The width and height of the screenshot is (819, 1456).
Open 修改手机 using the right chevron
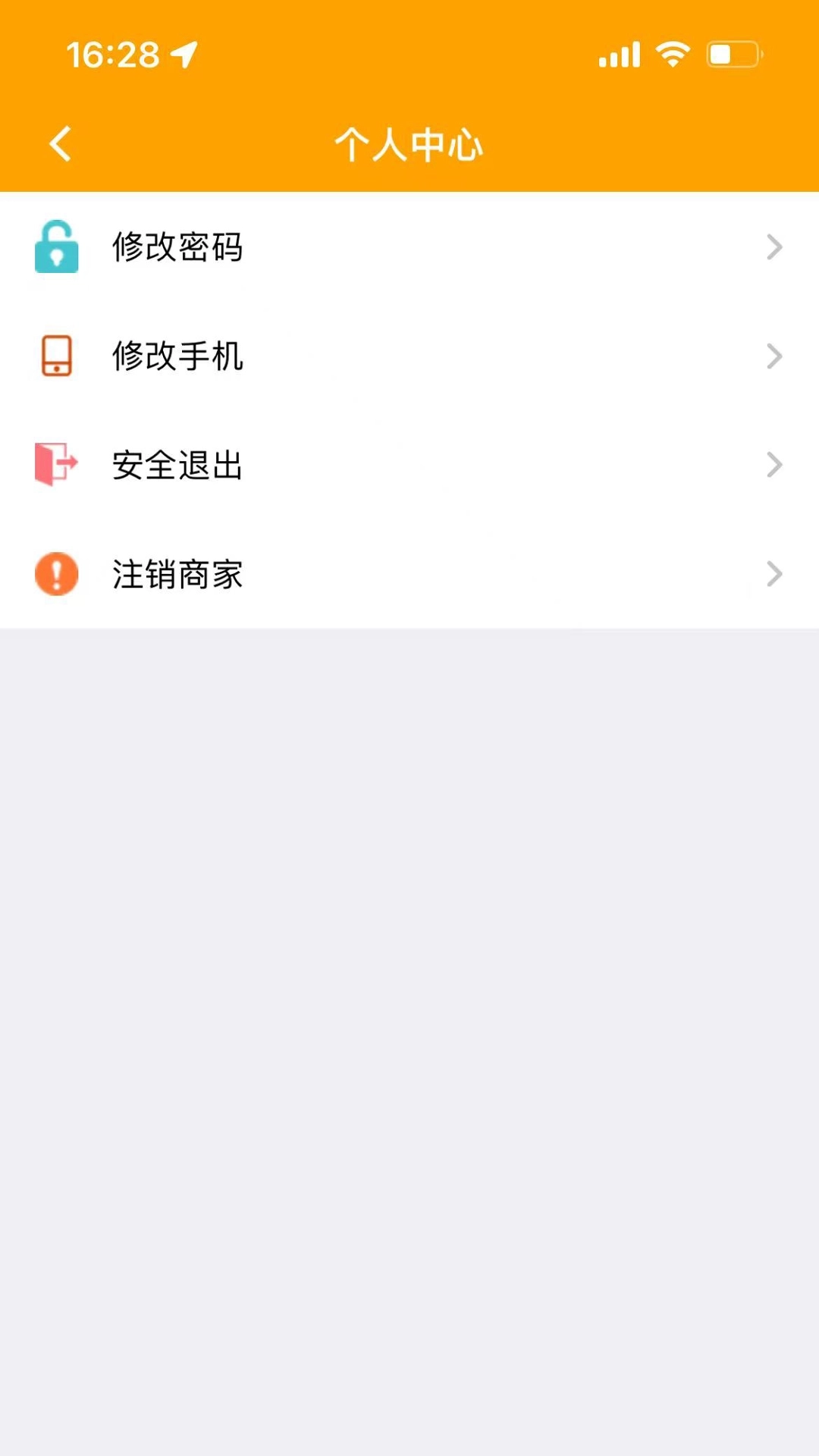pyautogui.click(x=774, y=356)
